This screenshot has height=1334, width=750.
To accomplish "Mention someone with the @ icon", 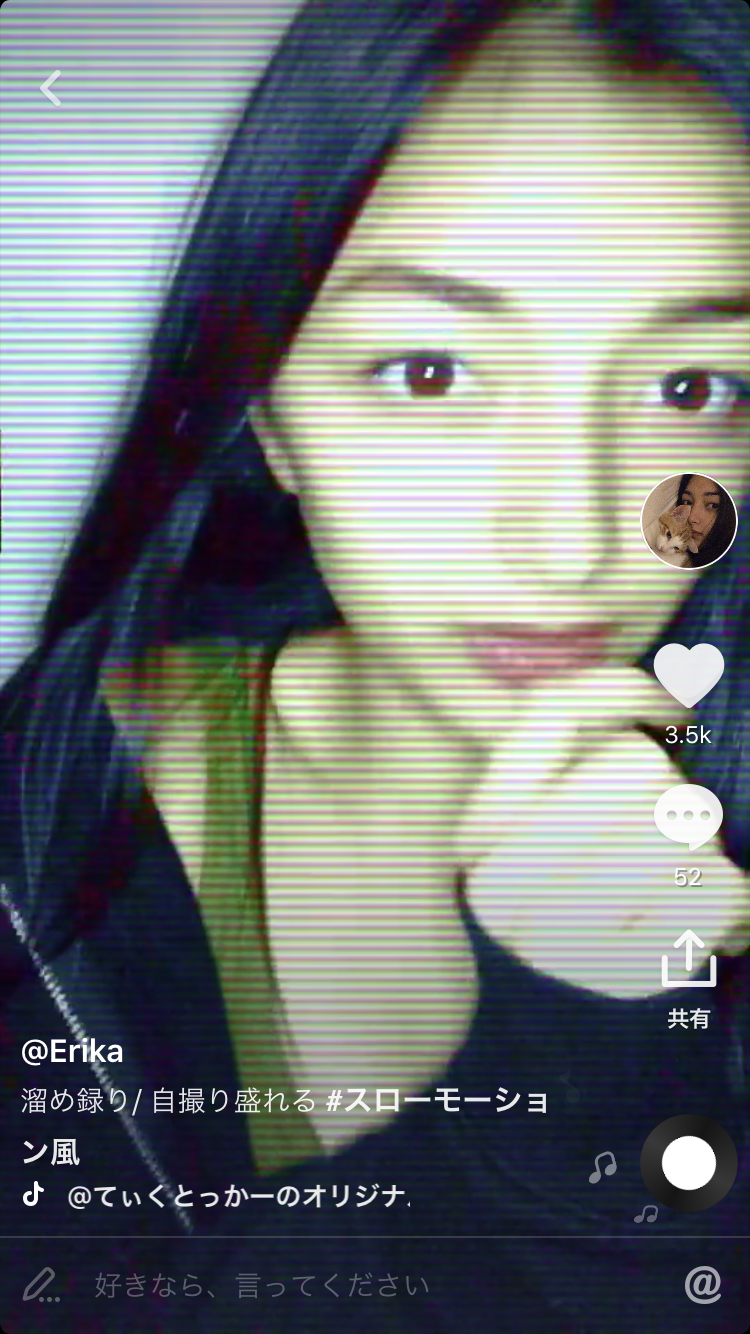I will pyautogui.click(x=703, y=1284).
